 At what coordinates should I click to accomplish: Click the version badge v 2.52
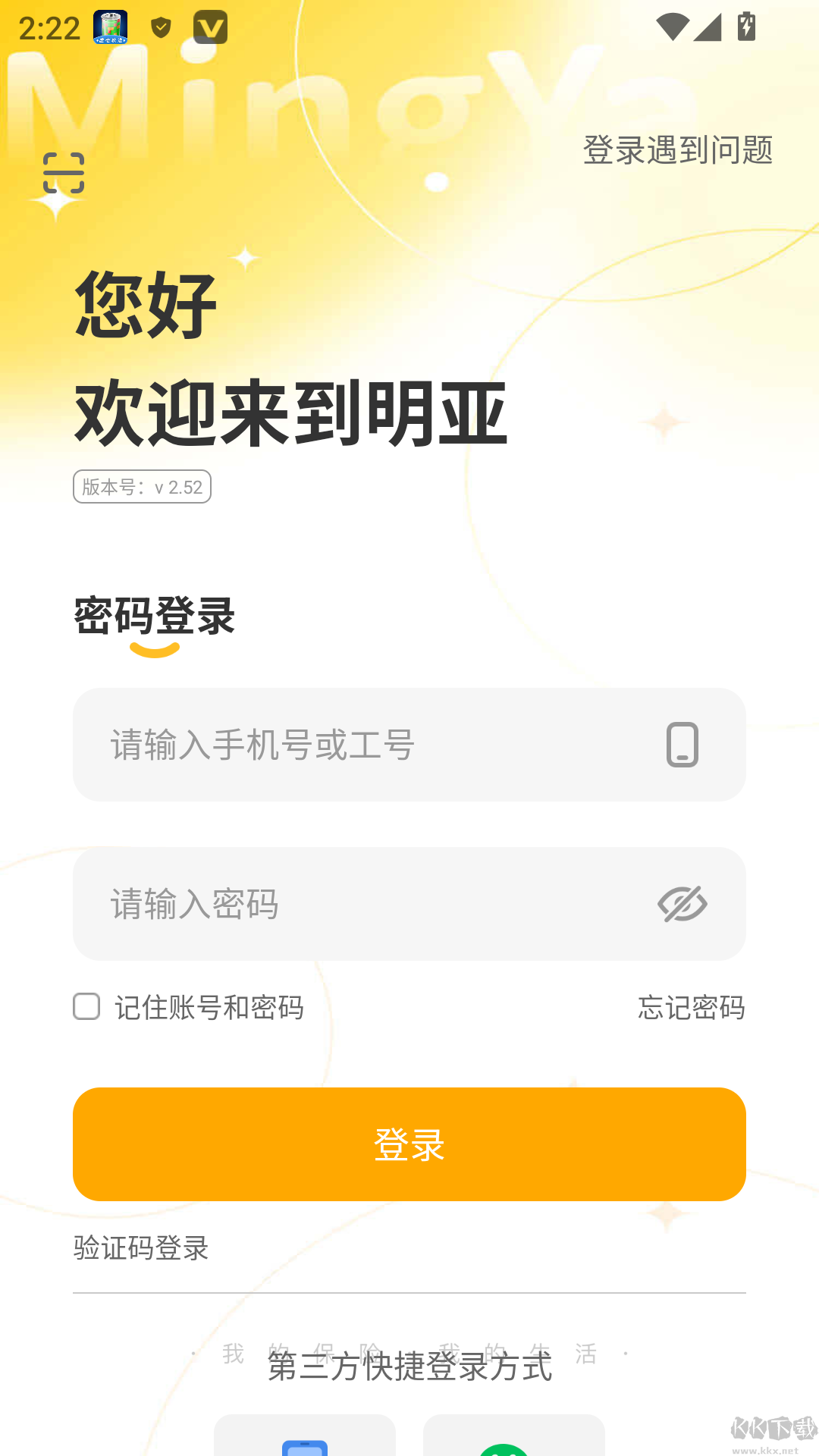click(x=142, y=487)
